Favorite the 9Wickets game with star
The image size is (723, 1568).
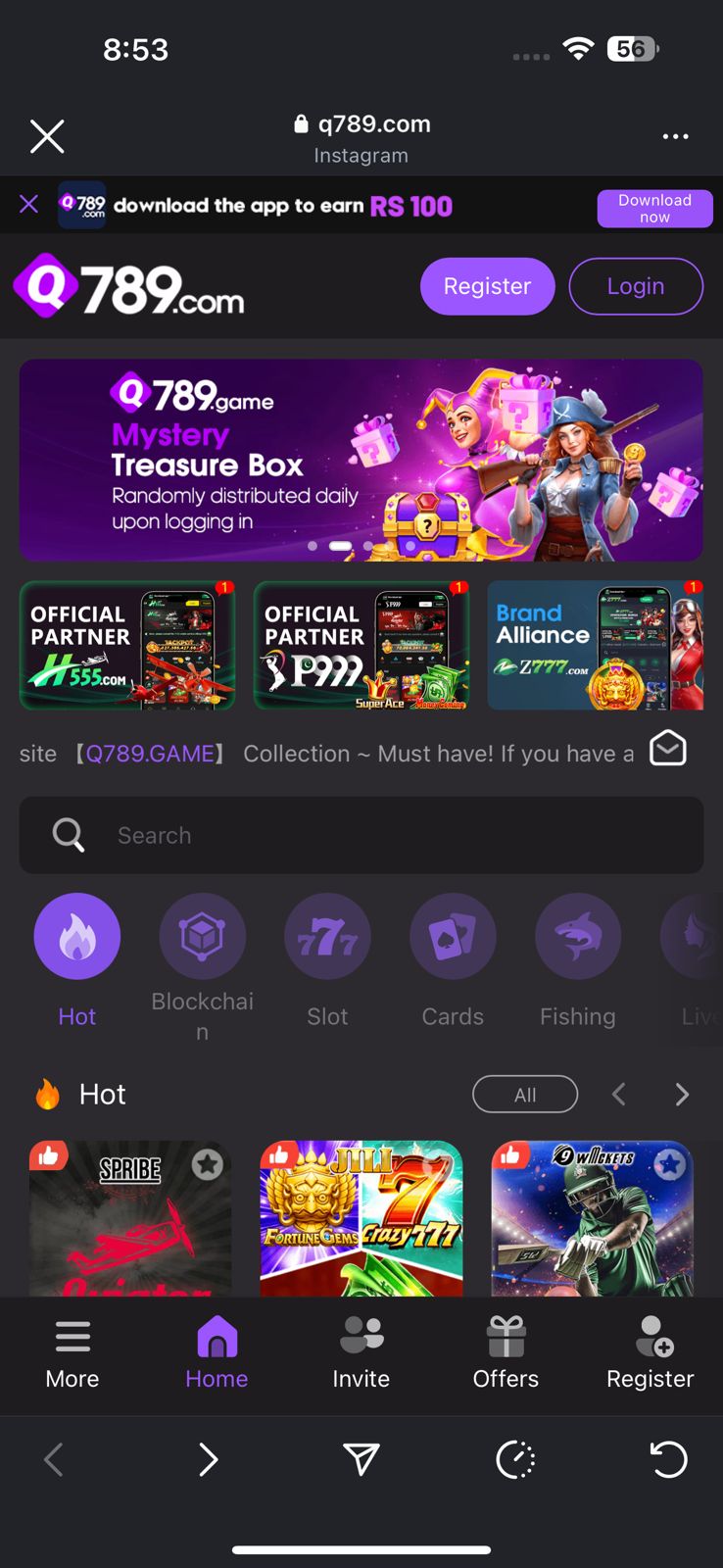pos(669,1164)
